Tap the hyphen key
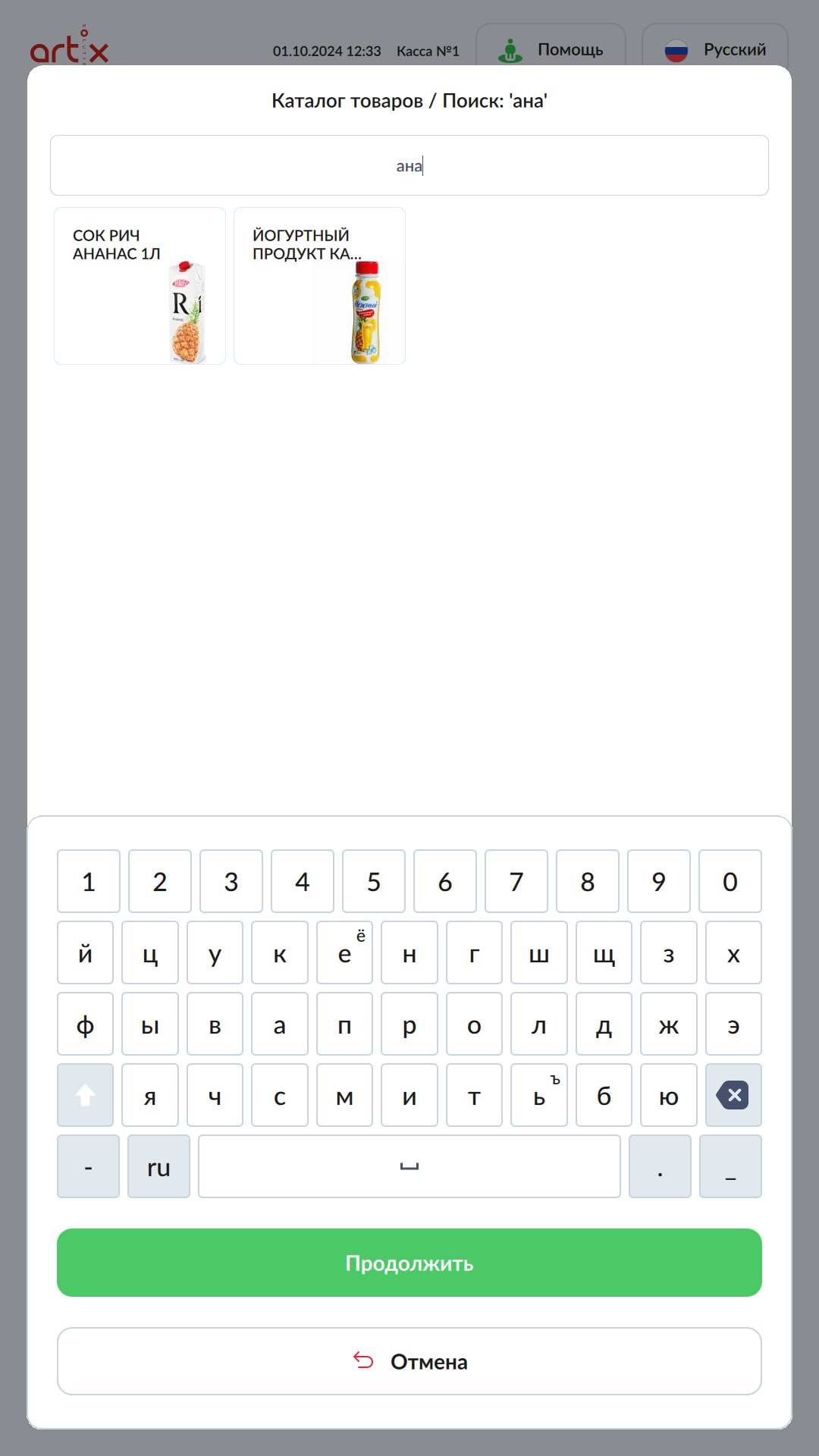The image size is (819, 1456). point(88,1166)
